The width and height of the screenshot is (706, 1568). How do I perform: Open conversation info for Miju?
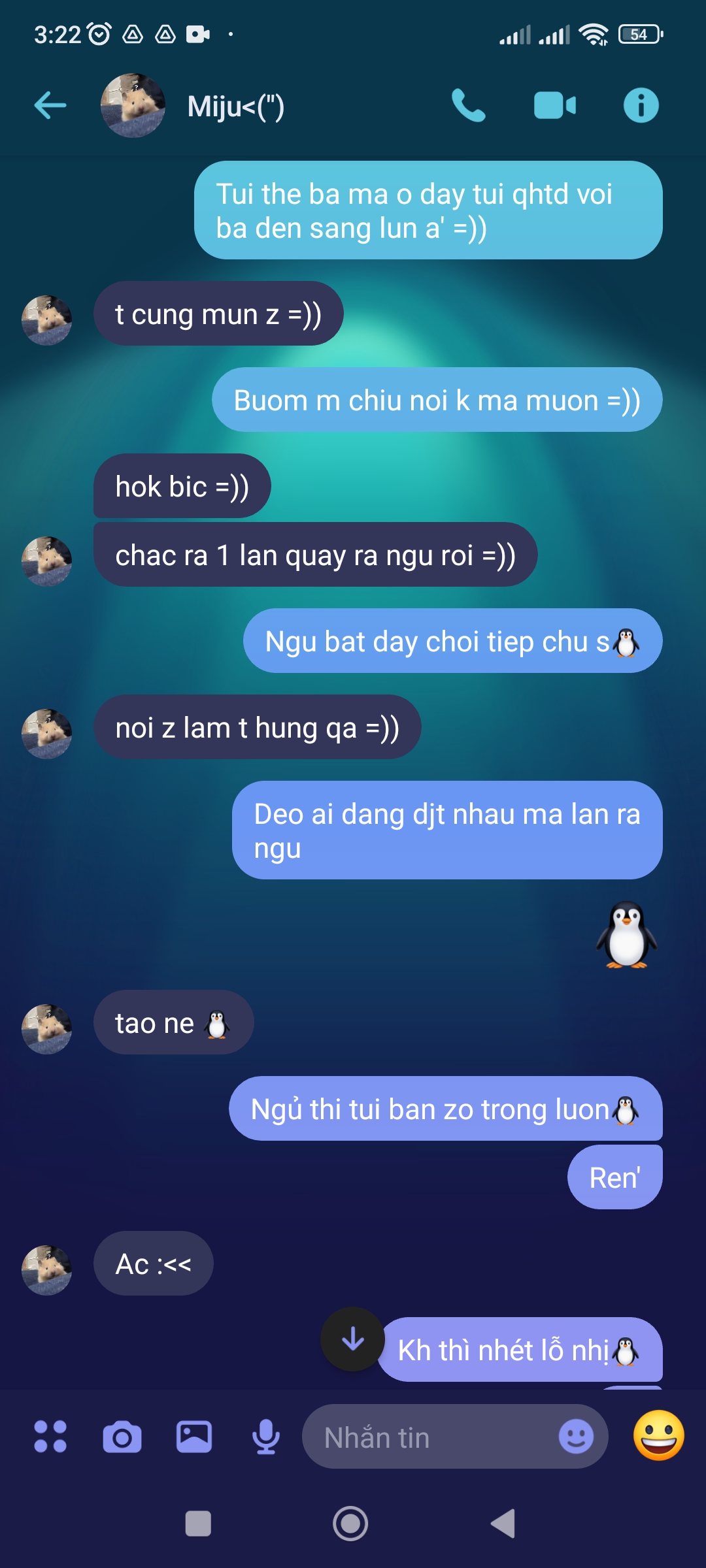pyautogui.click(x=641, y=105)
